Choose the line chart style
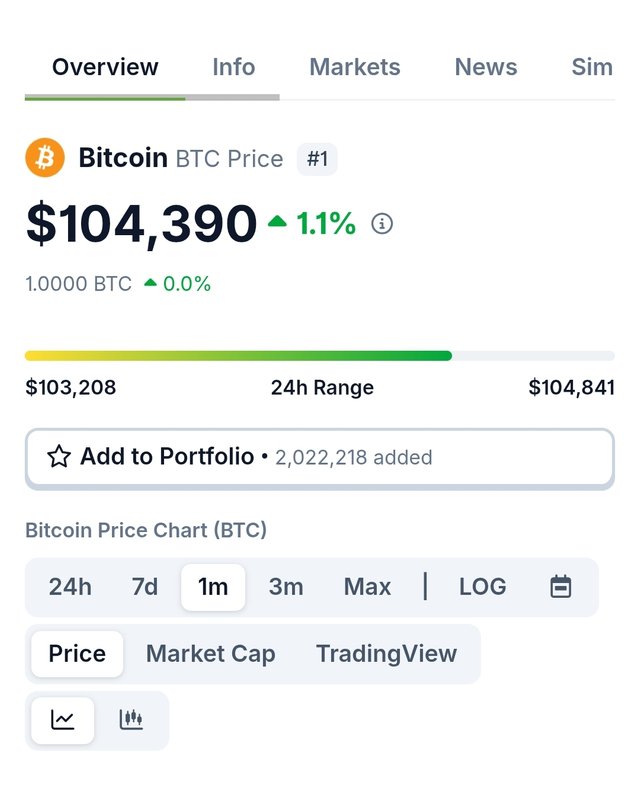The image size is (640, 796). (x=63, y=720)
